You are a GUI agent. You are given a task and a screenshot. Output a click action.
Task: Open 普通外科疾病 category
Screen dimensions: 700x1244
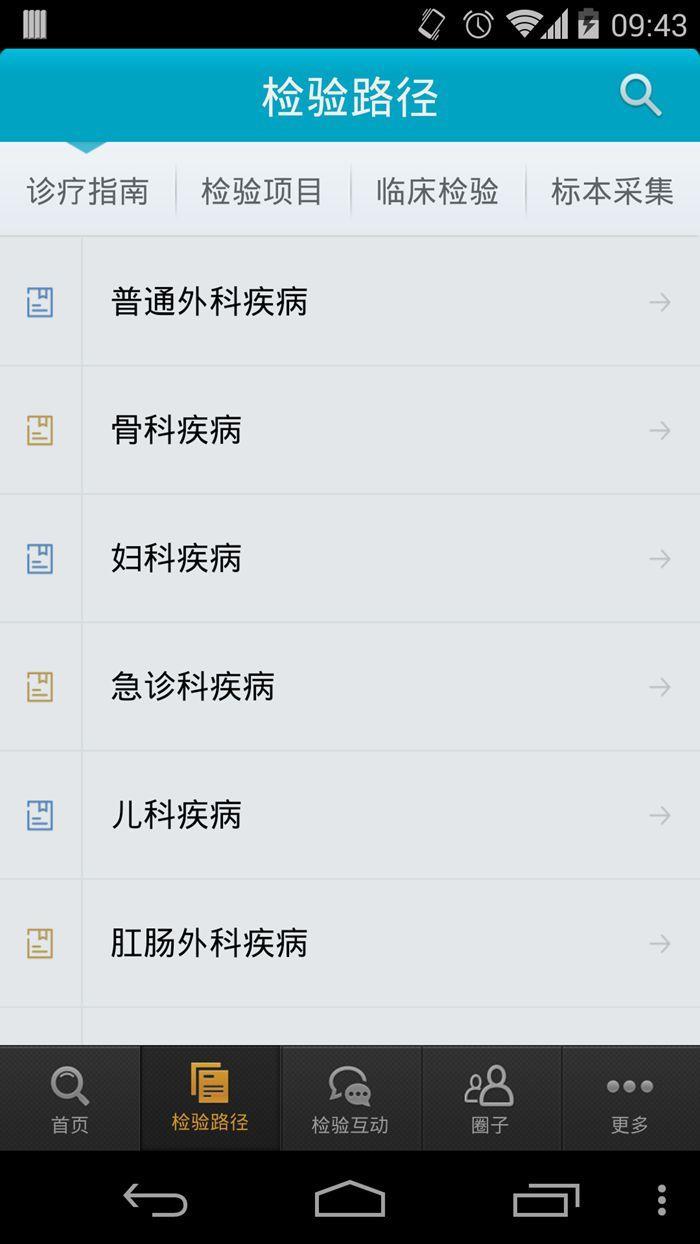[350, 301]
